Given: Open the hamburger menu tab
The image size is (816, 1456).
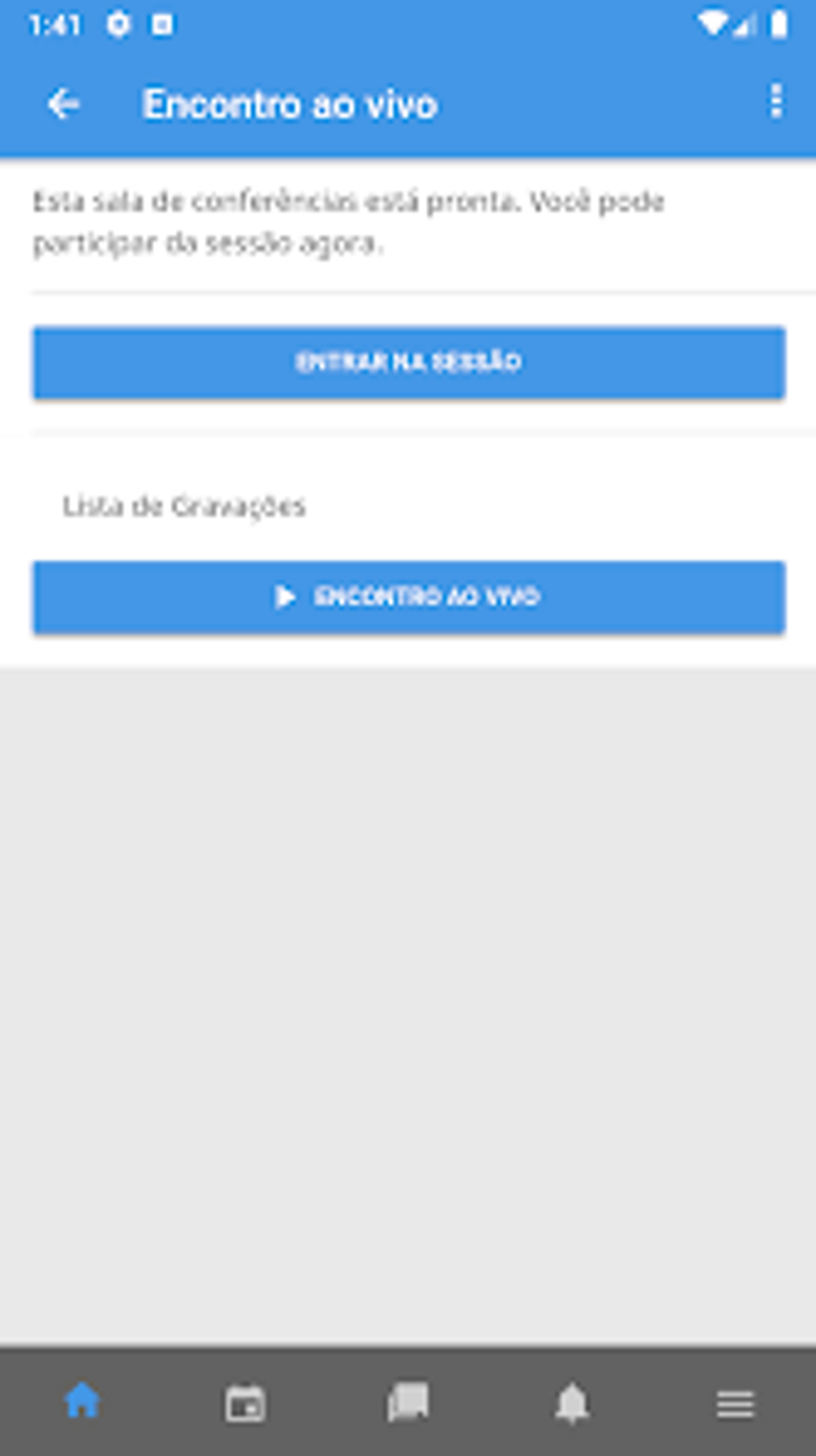Looking at the screenshot, I should click(734, 1404).
